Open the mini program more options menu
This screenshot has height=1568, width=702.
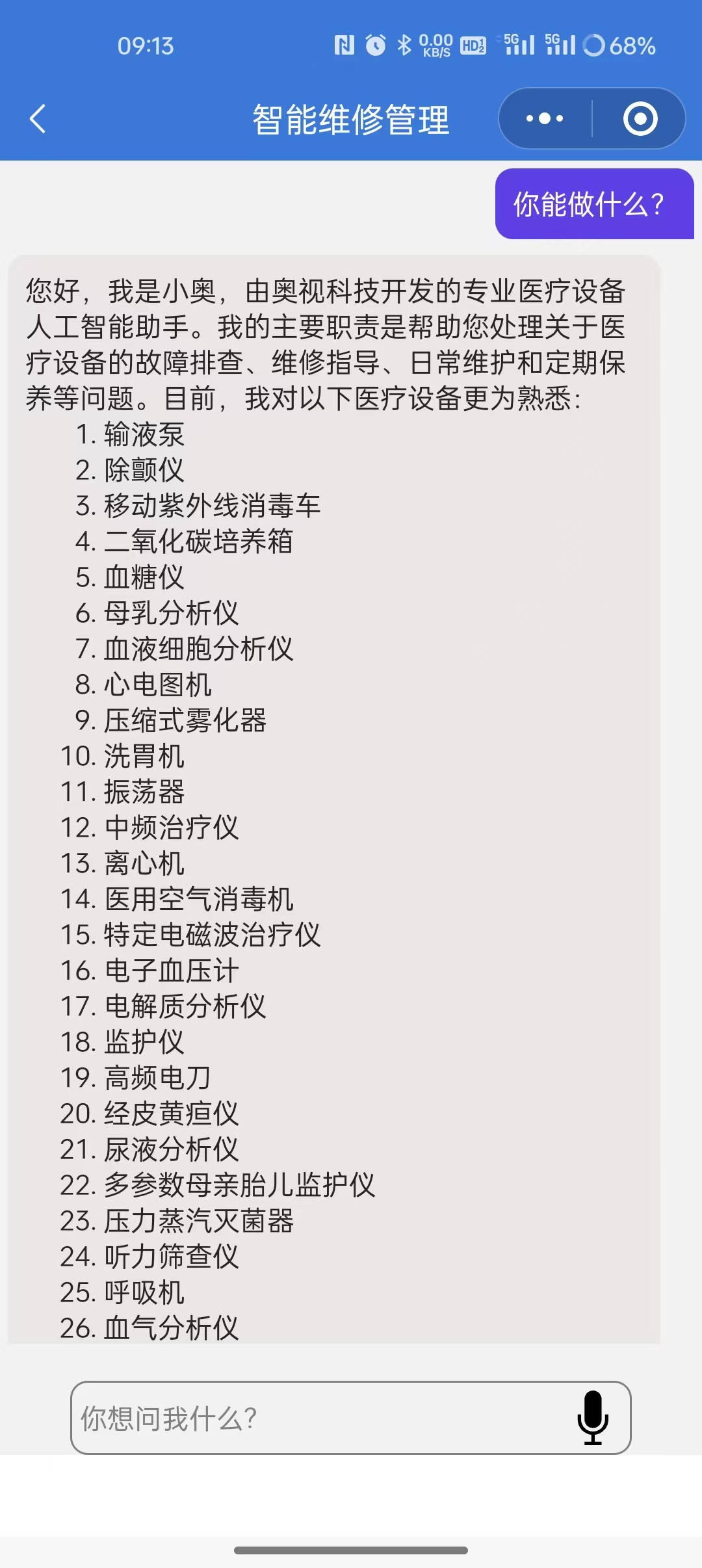(545, 119)
